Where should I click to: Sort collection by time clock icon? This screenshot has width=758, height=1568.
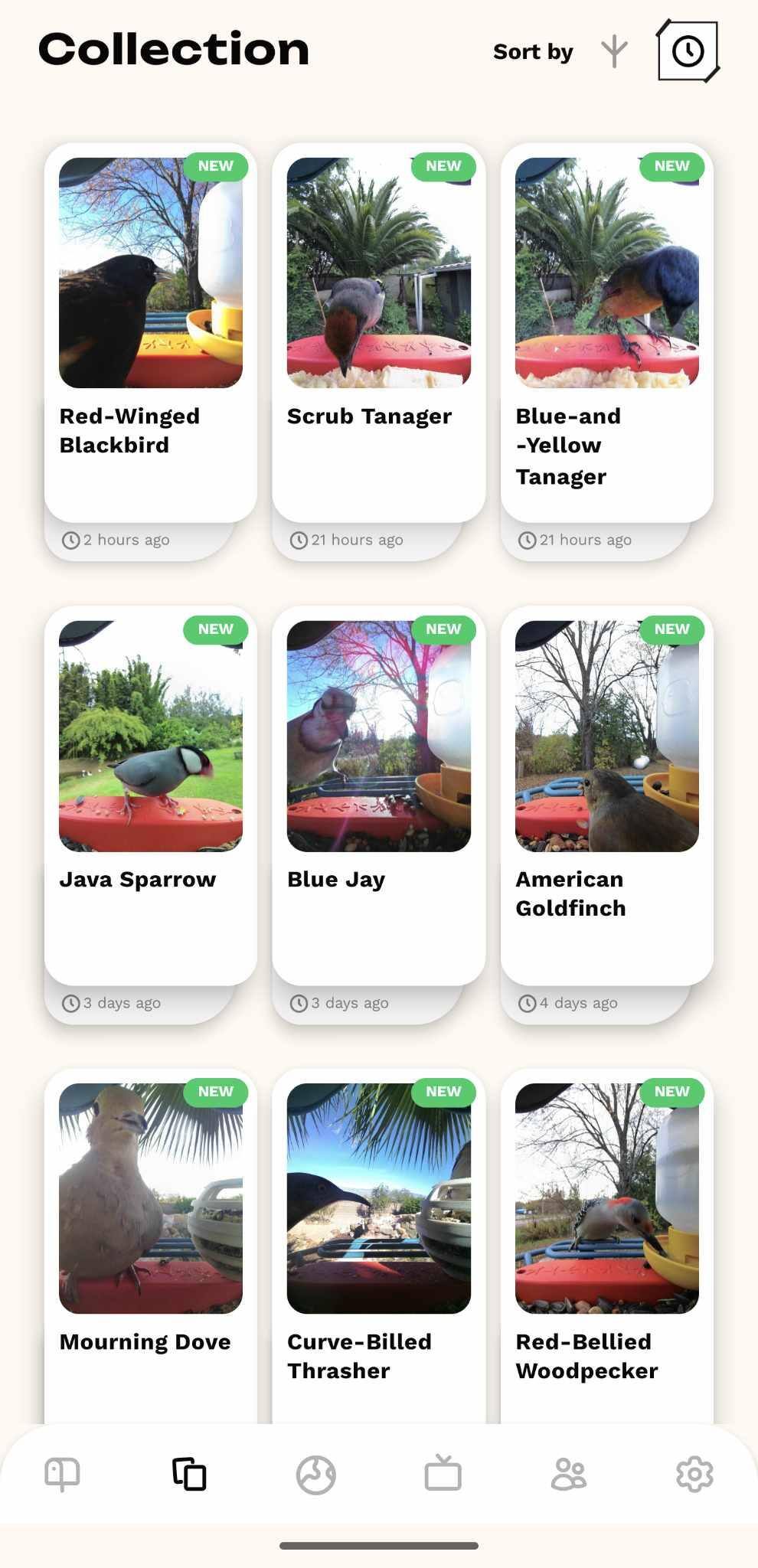coord(688,52)
